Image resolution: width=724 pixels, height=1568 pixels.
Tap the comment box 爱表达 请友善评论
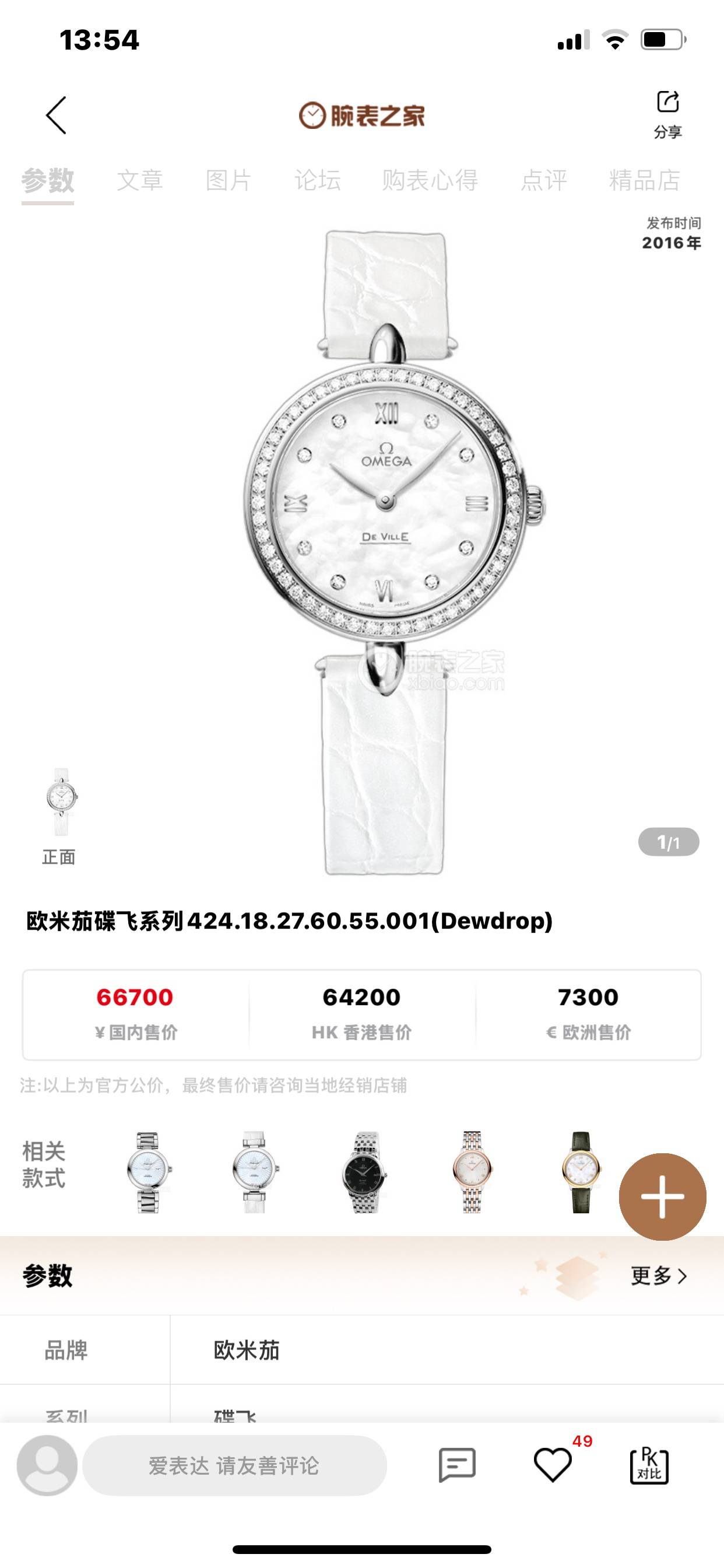coord(234,1465)
